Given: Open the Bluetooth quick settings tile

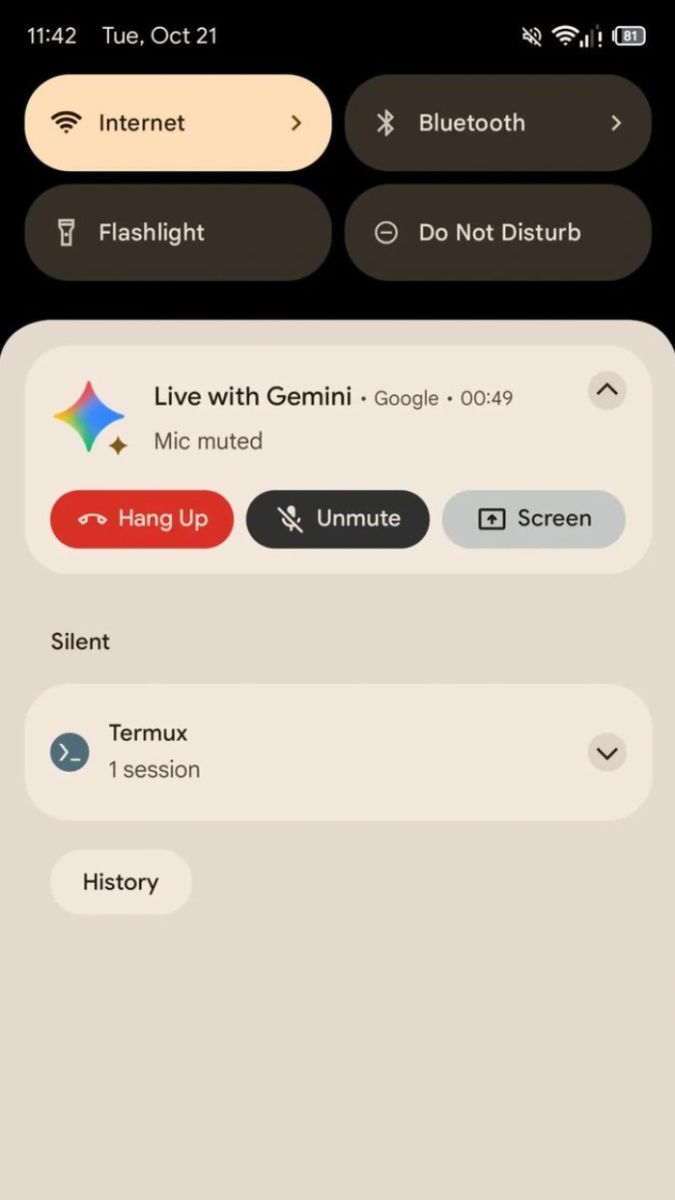Looking at the screenshot, I should point(497,123).
